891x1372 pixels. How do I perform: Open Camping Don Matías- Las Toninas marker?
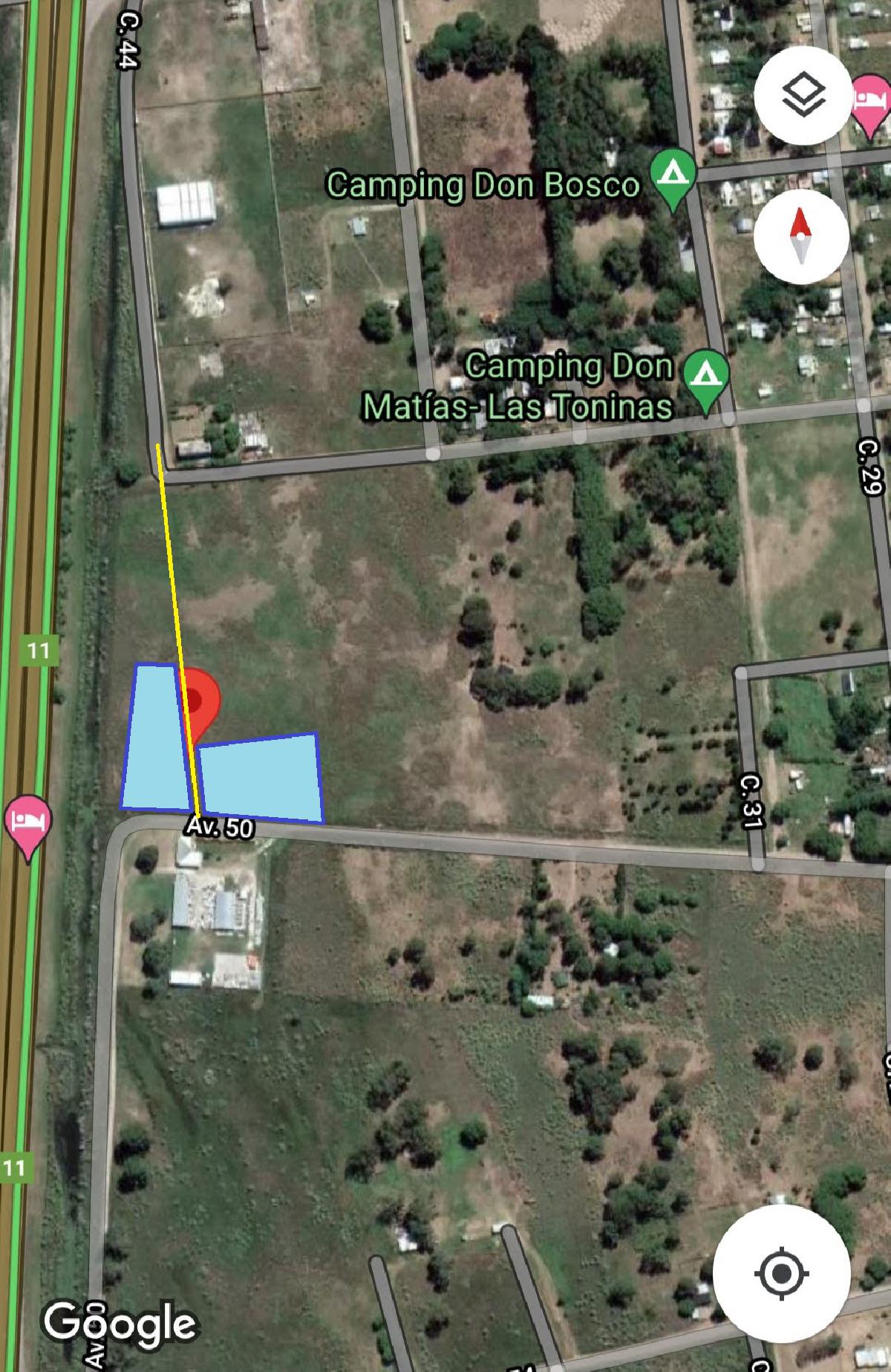tap(705, 375)
